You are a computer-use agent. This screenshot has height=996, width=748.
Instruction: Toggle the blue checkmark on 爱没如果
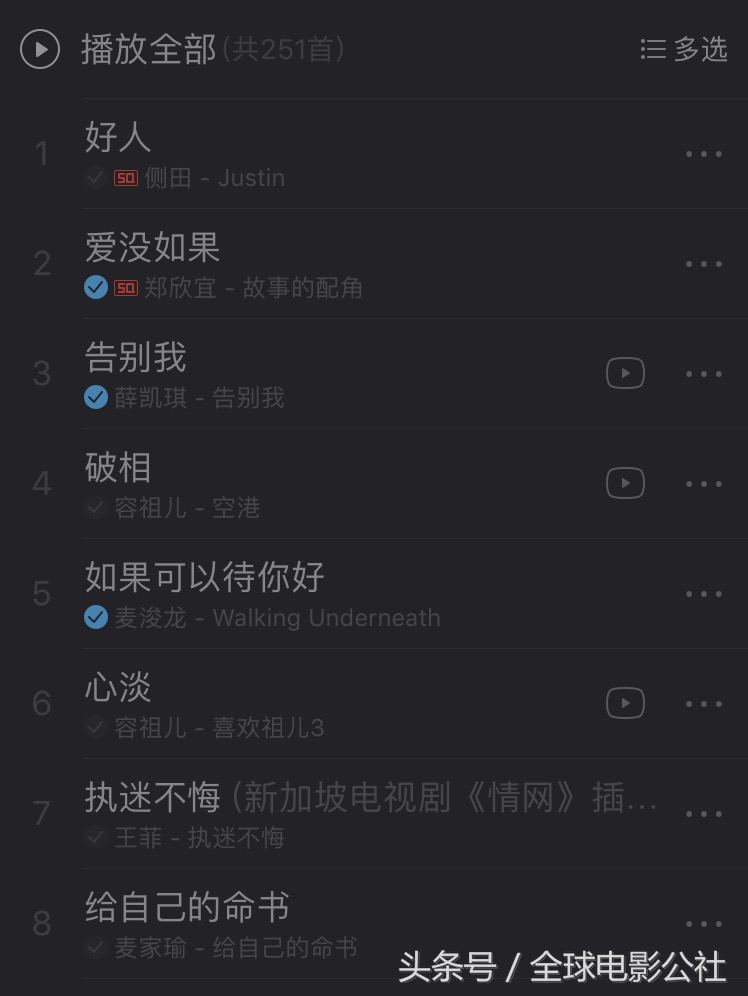pos(96,288)
